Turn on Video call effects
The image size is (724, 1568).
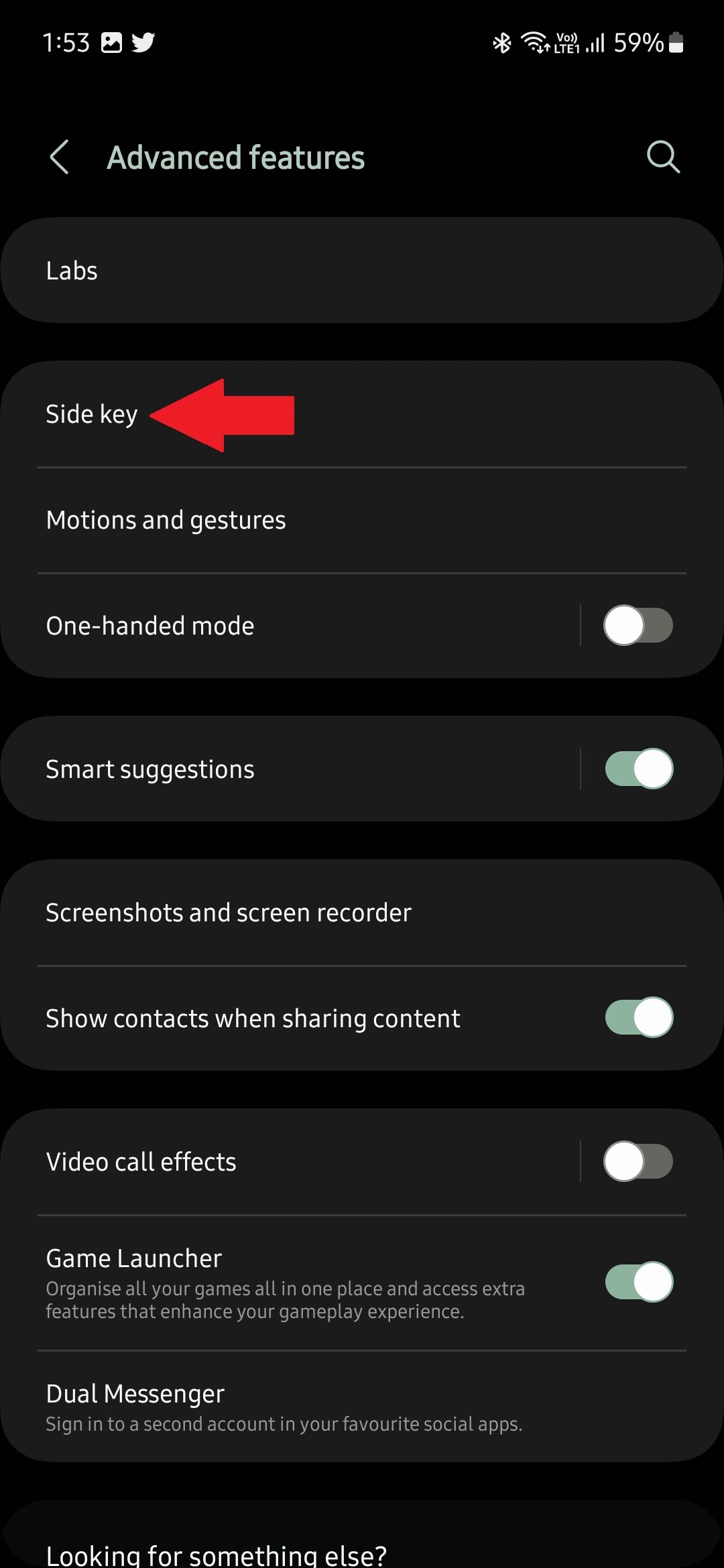pos(639,1162)
